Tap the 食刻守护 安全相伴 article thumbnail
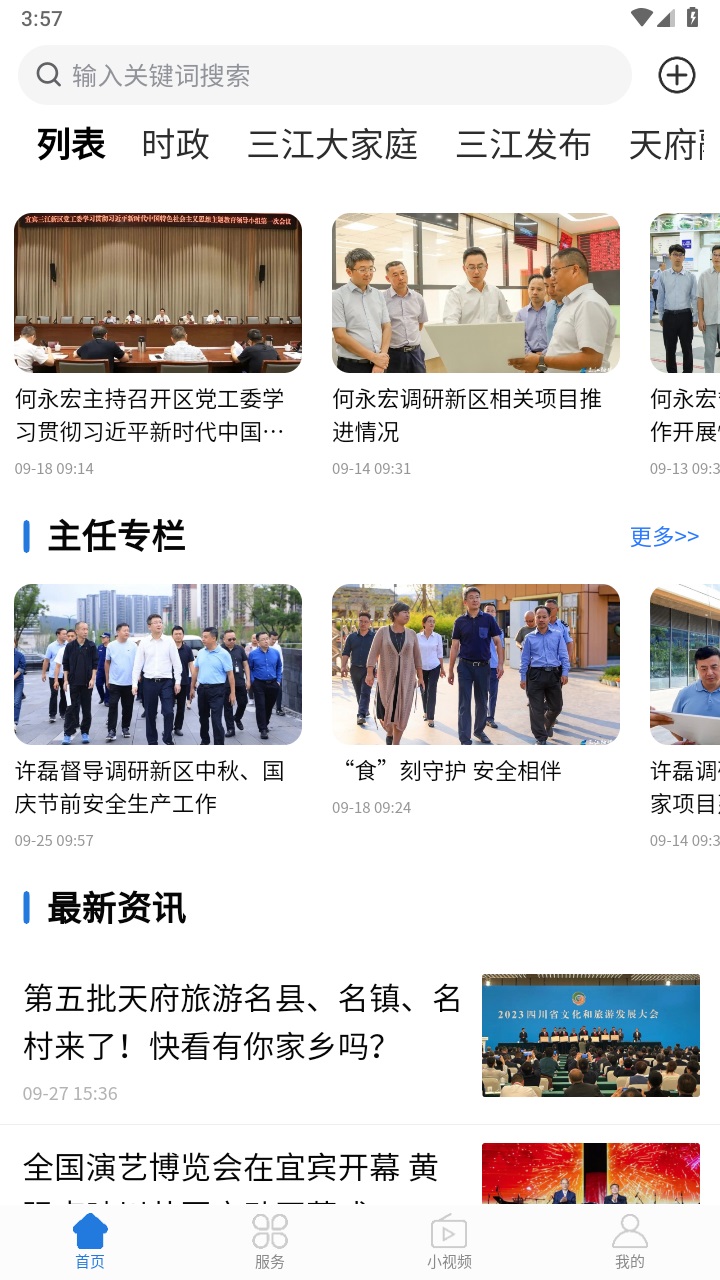 [x=475, y=664]
